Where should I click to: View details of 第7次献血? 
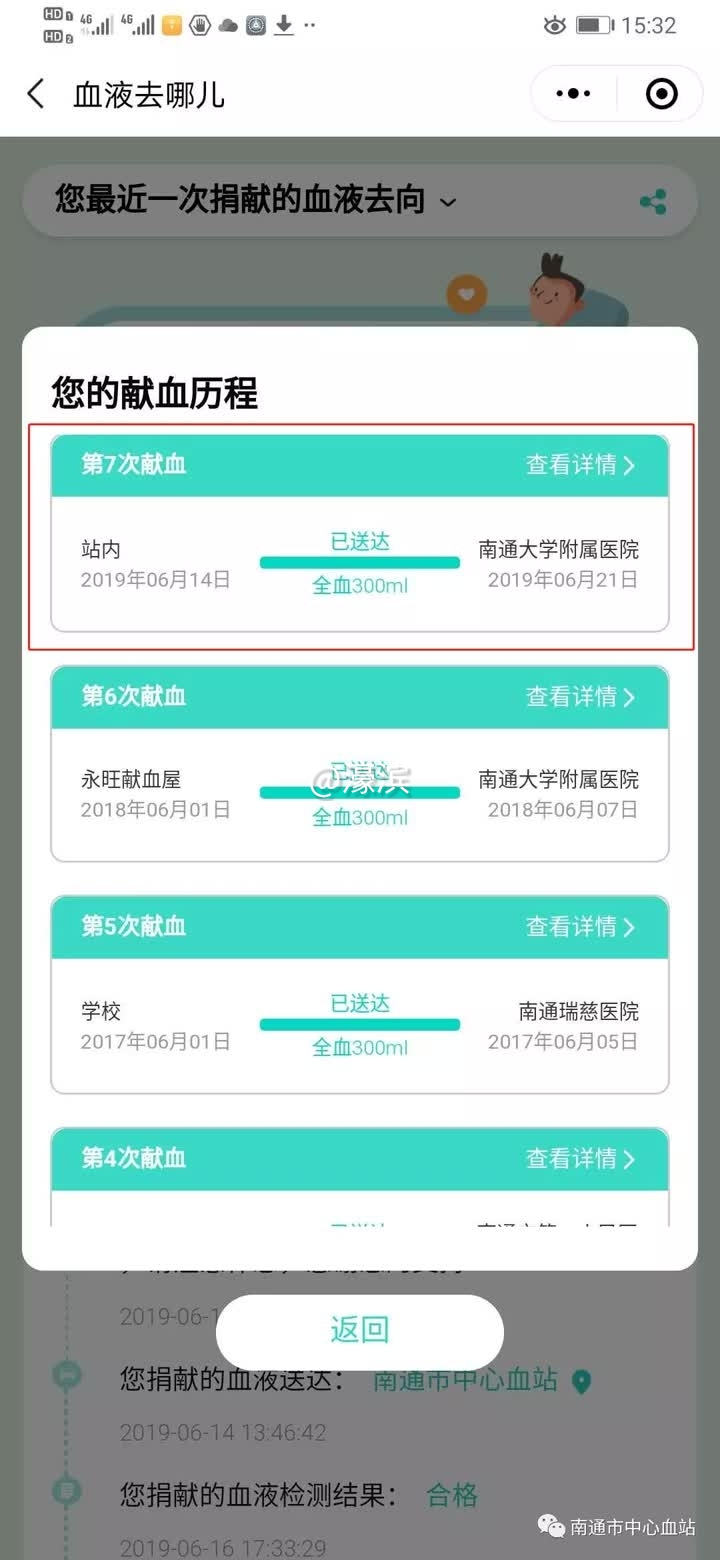pos(580,465)
